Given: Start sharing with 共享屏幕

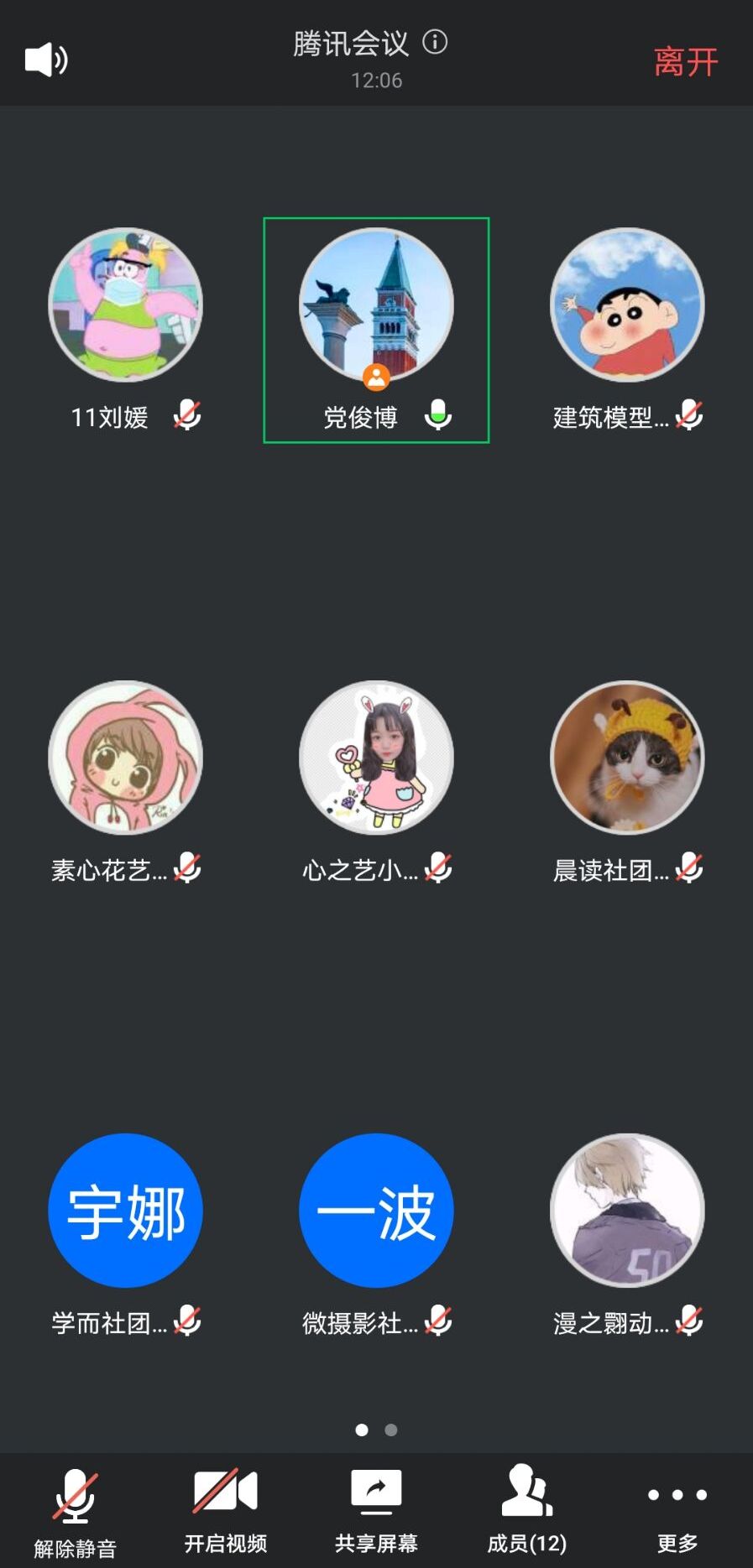Looking at the screenshot, I should coord(376,1510).
